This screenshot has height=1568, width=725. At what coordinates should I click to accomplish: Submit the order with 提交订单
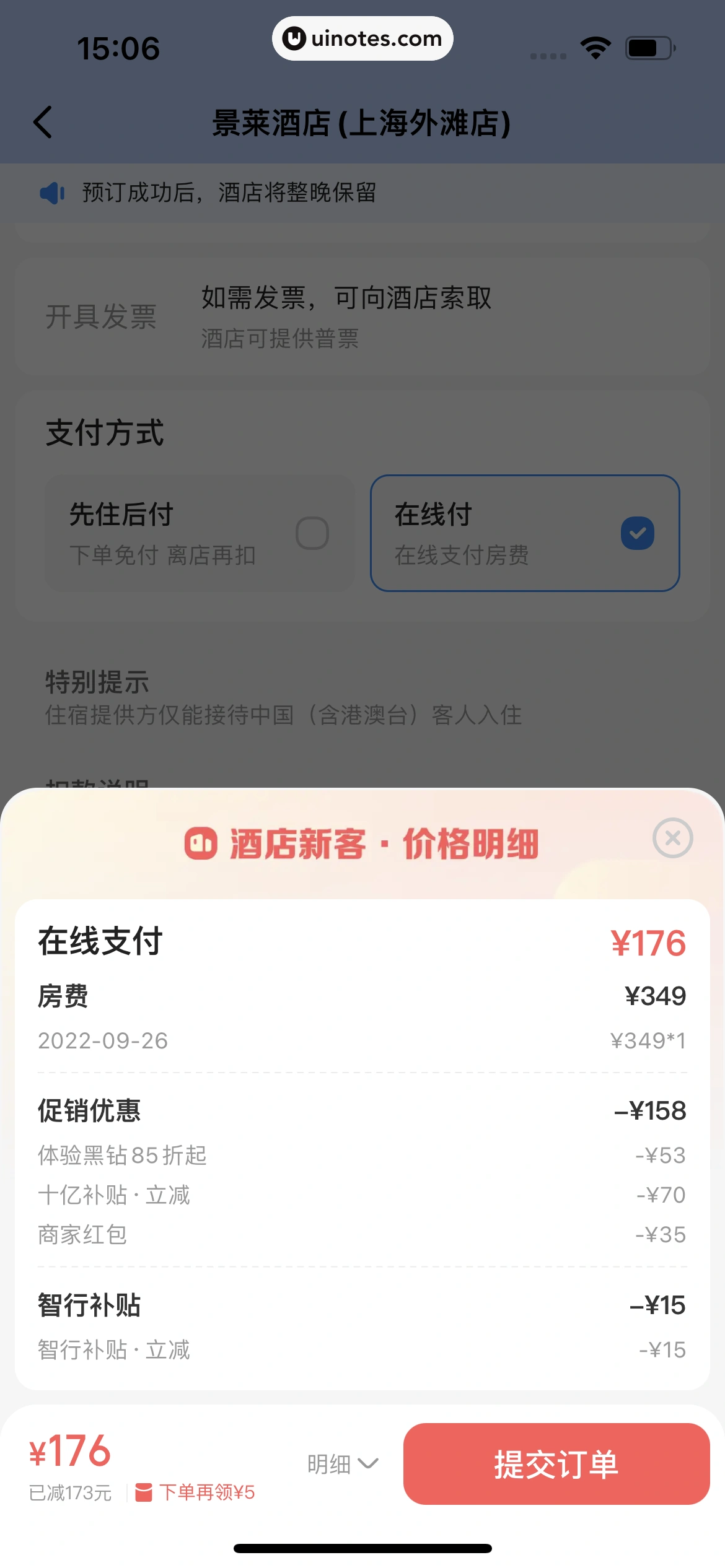(556, 1464)
